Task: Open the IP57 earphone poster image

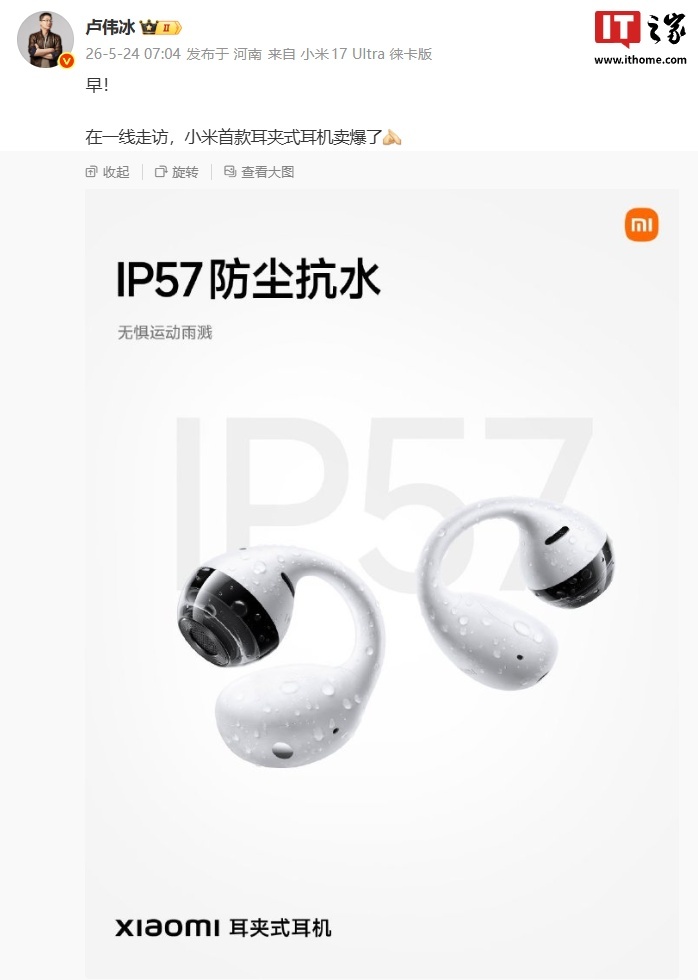Action: click(x=382, y=584)
